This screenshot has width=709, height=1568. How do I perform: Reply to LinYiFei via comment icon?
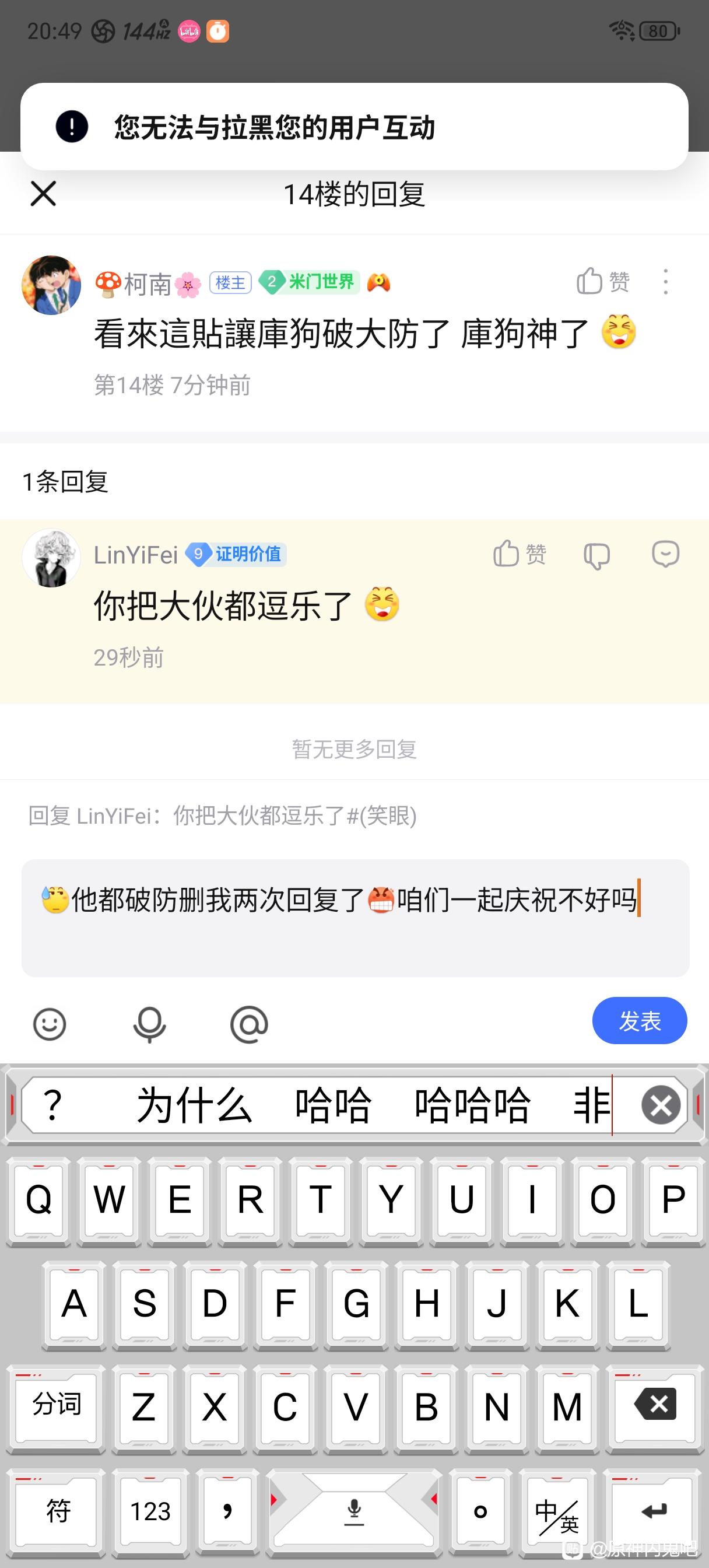[x=665, y=555]
